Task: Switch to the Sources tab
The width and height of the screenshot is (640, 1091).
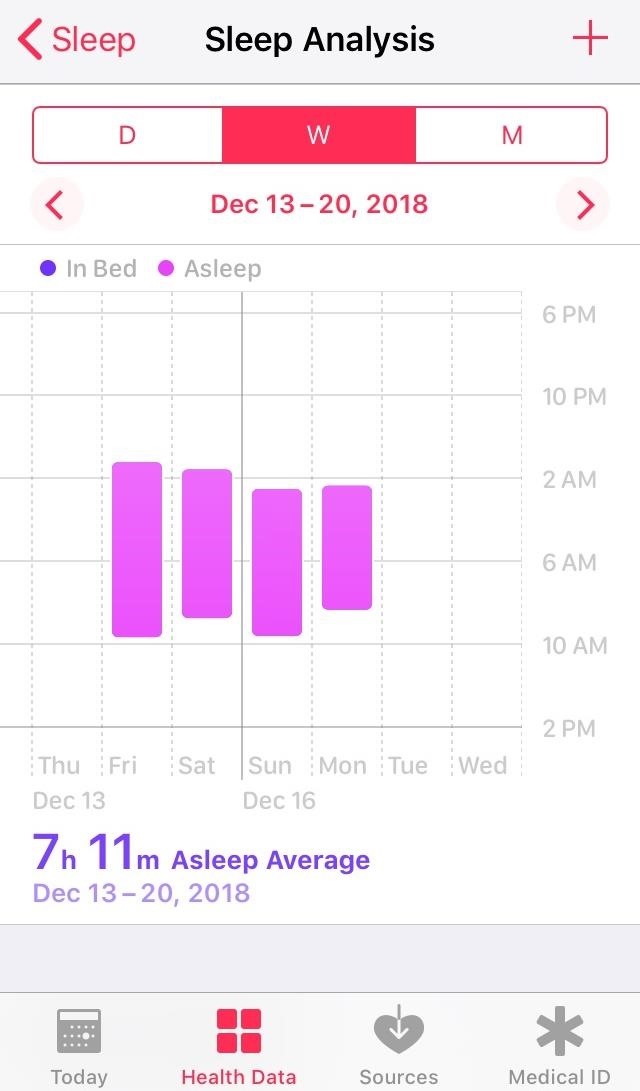Action: [399, 1045]
